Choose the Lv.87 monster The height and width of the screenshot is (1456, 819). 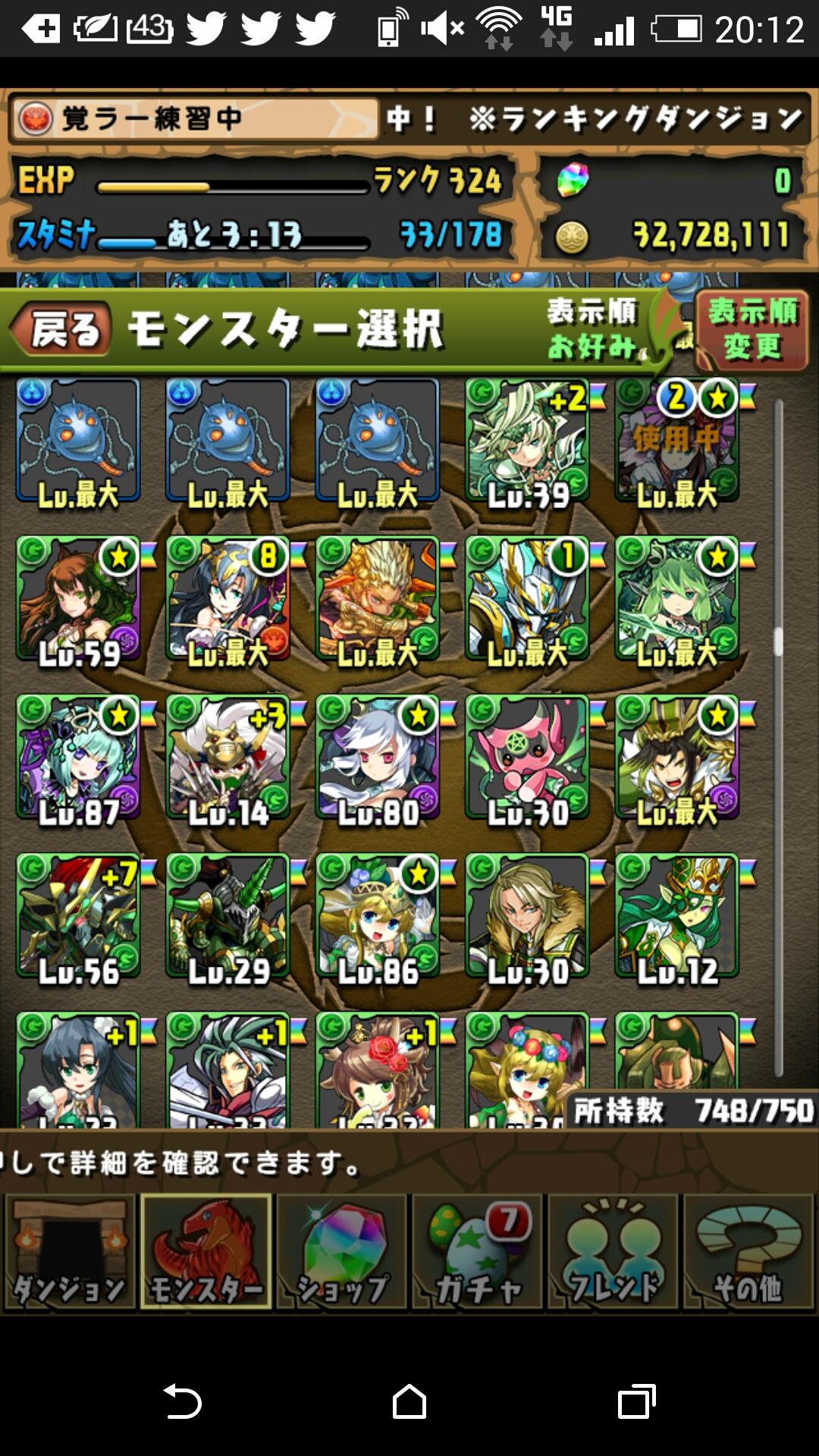[78, 758]
